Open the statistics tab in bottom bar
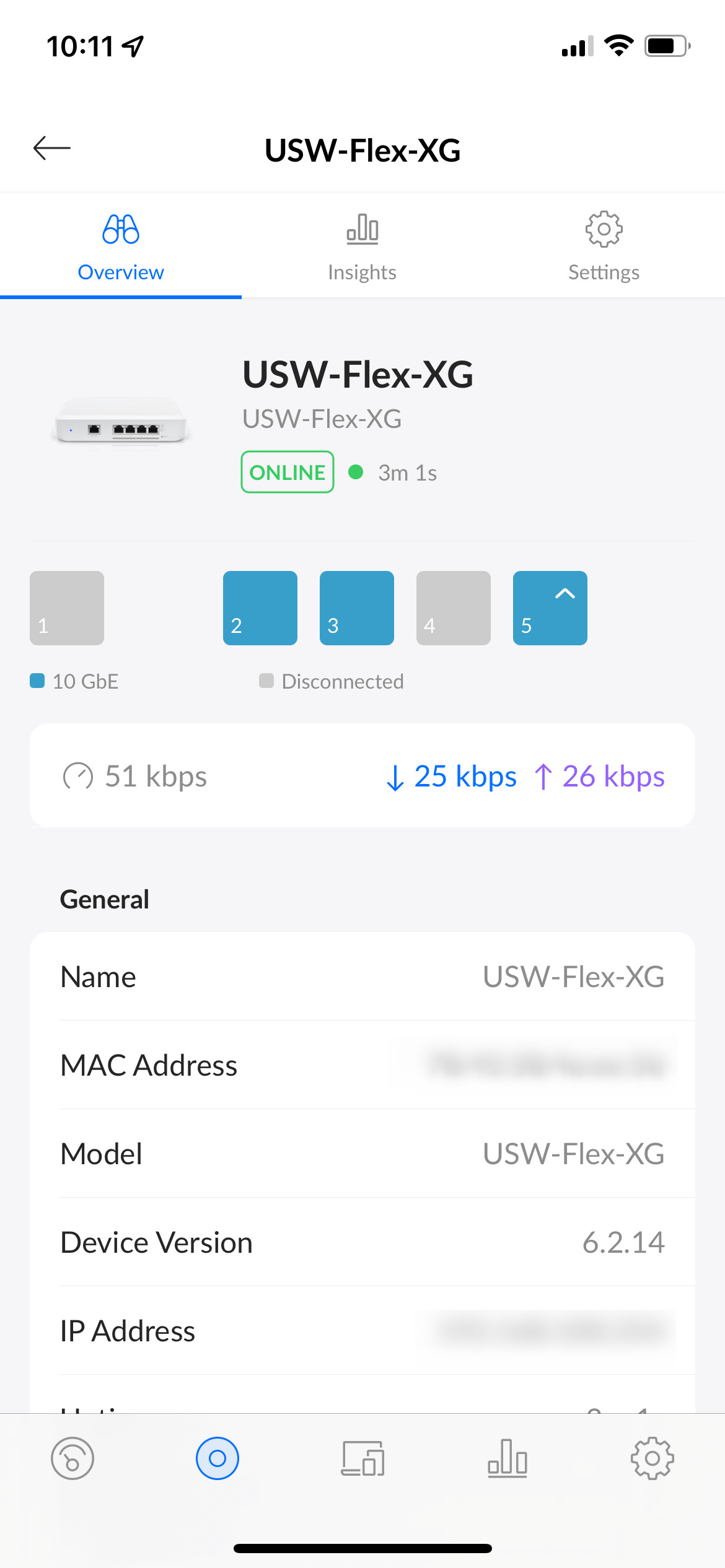 [x=507, y=1458]
